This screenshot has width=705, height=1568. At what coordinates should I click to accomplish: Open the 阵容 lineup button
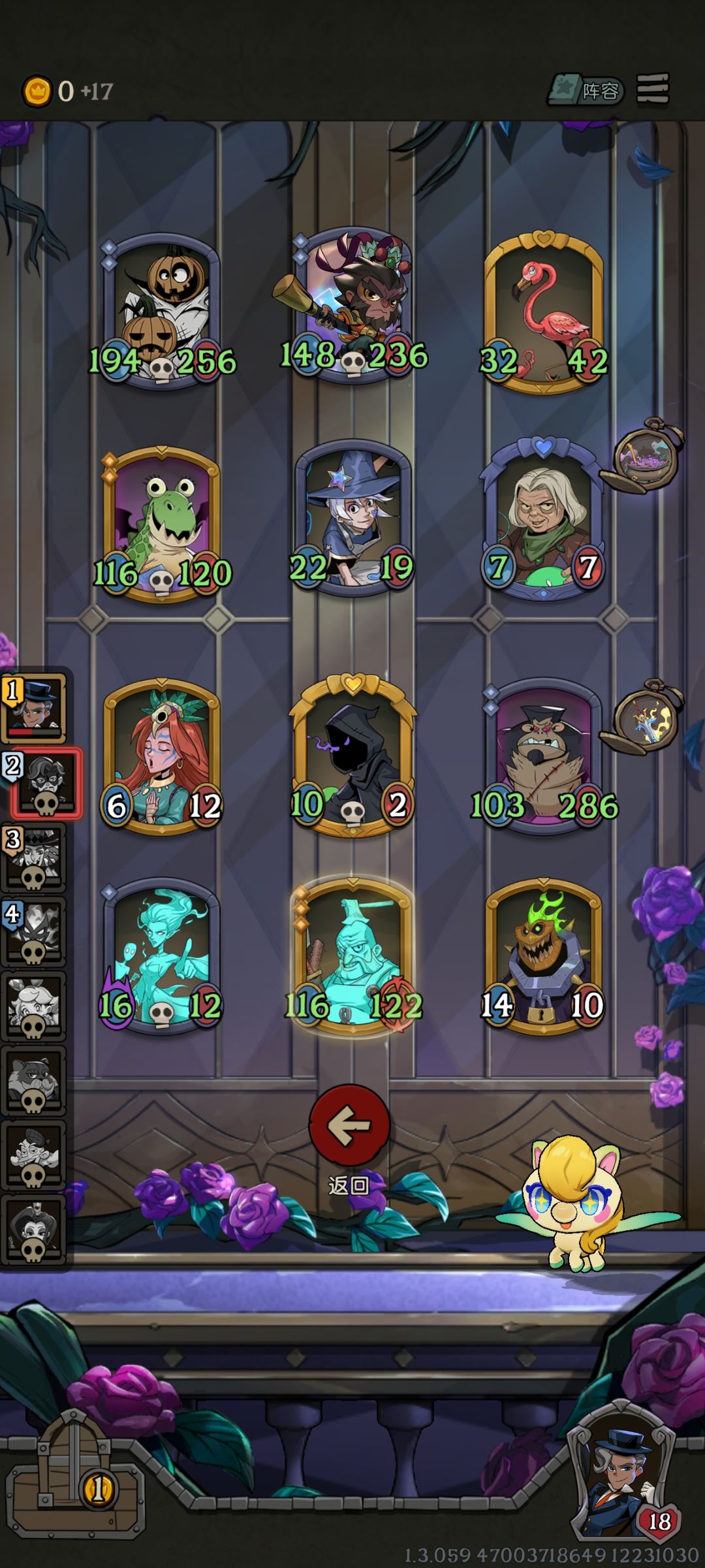point(586,90)
